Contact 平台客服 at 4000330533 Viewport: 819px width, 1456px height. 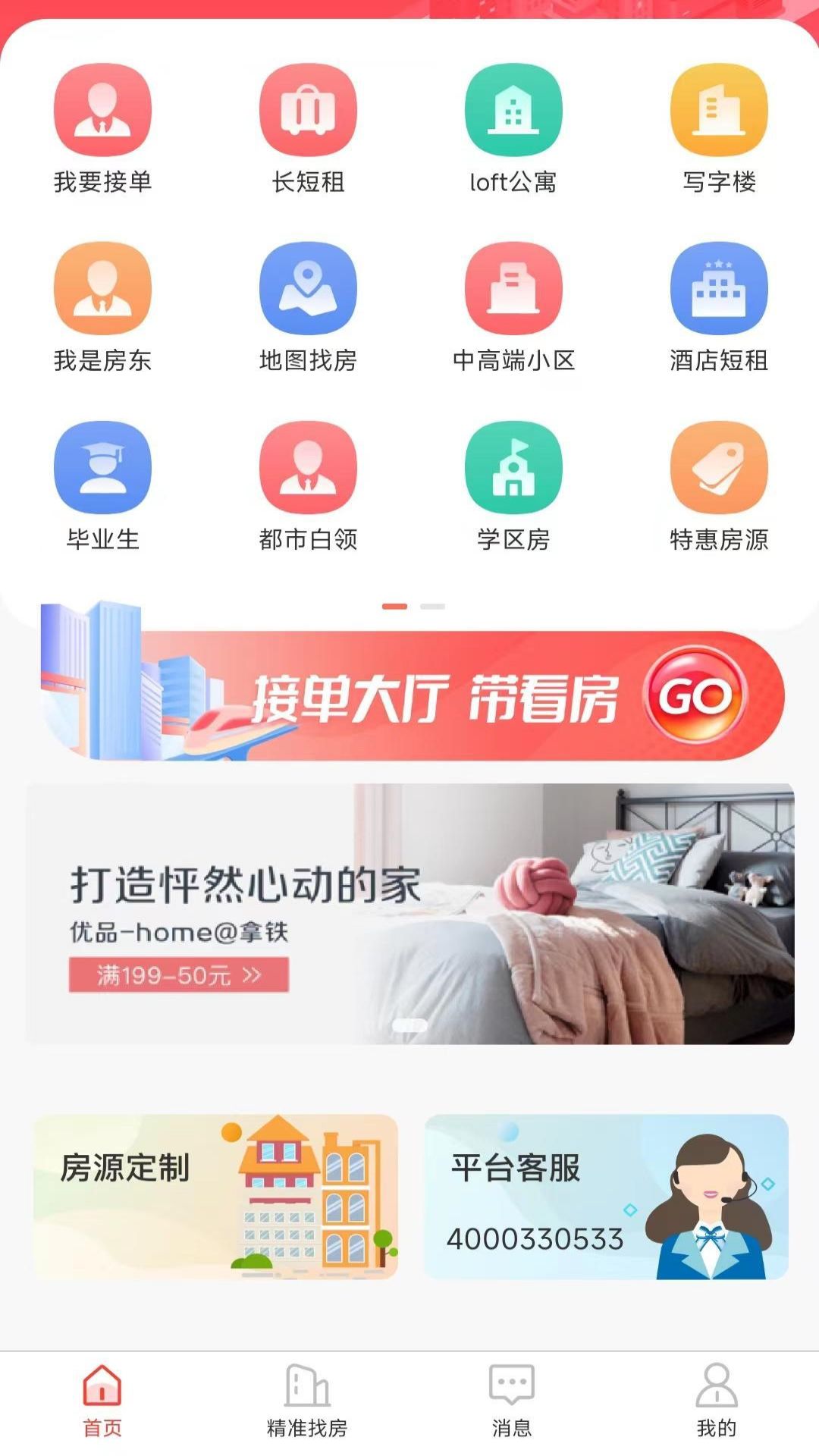point(606,1197)
